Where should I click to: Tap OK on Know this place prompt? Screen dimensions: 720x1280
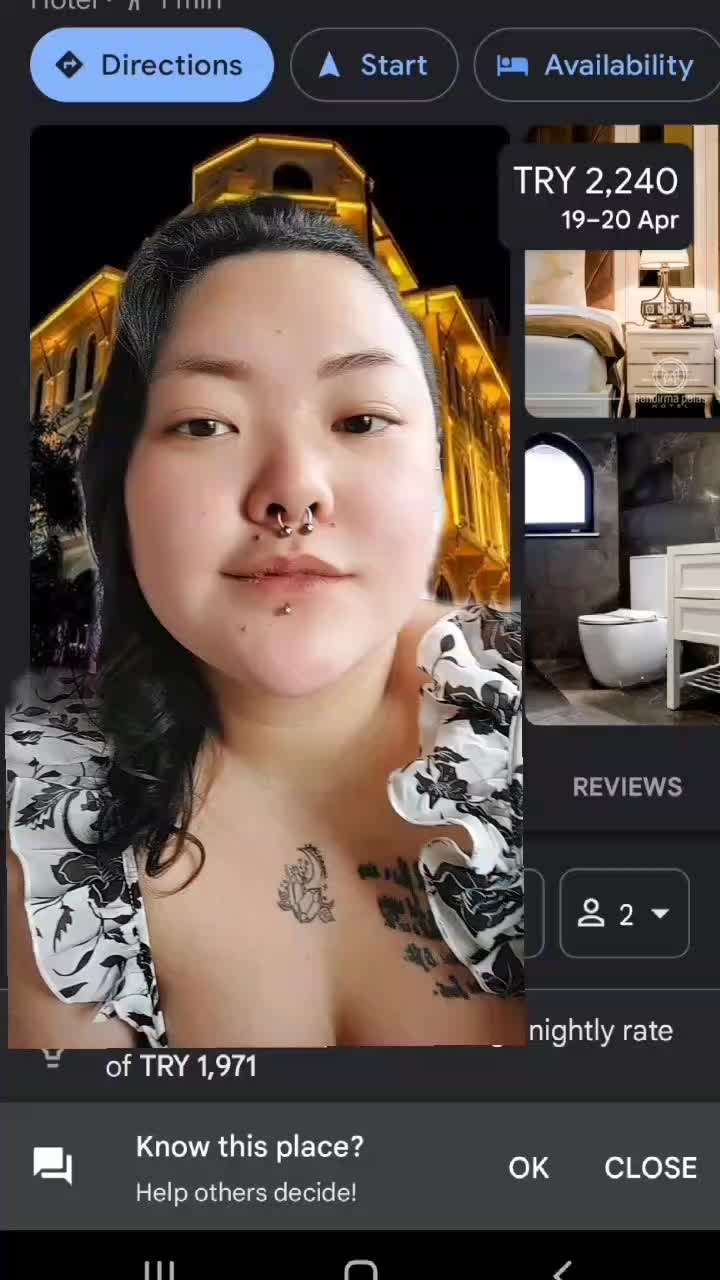(x=528, y=1167)
